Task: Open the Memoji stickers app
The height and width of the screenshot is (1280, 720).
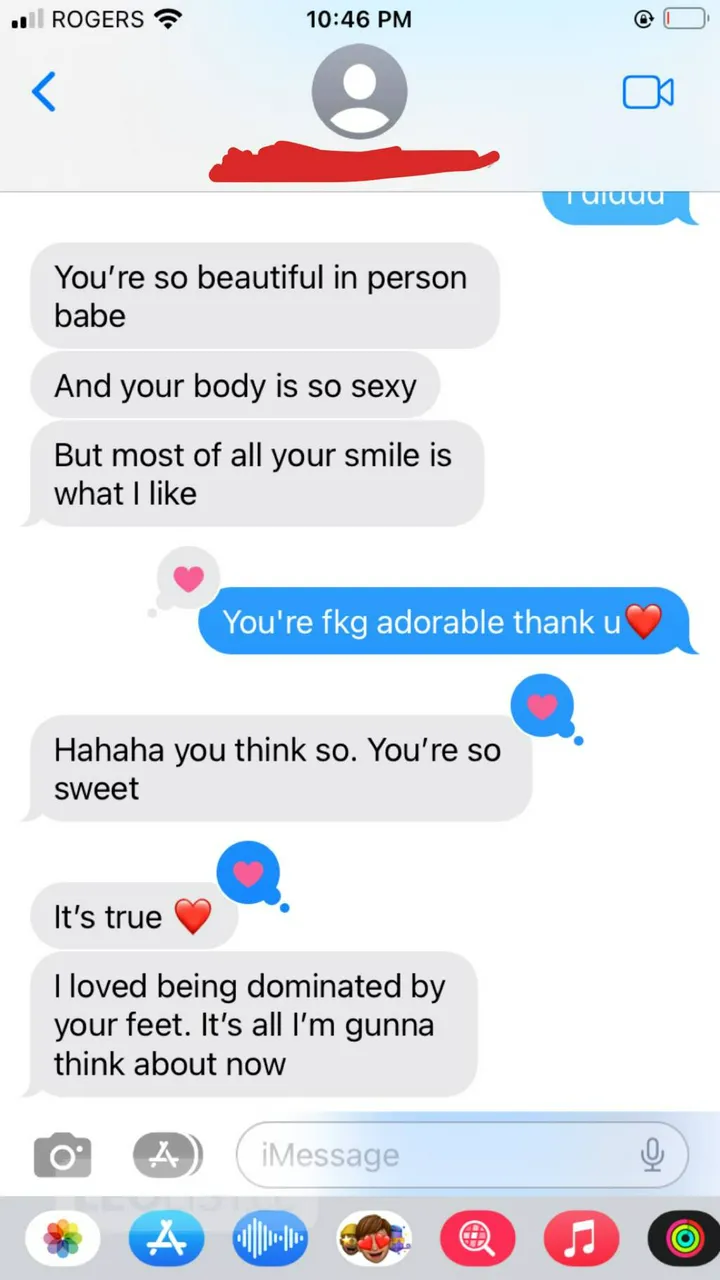Action: [374, 1240]
